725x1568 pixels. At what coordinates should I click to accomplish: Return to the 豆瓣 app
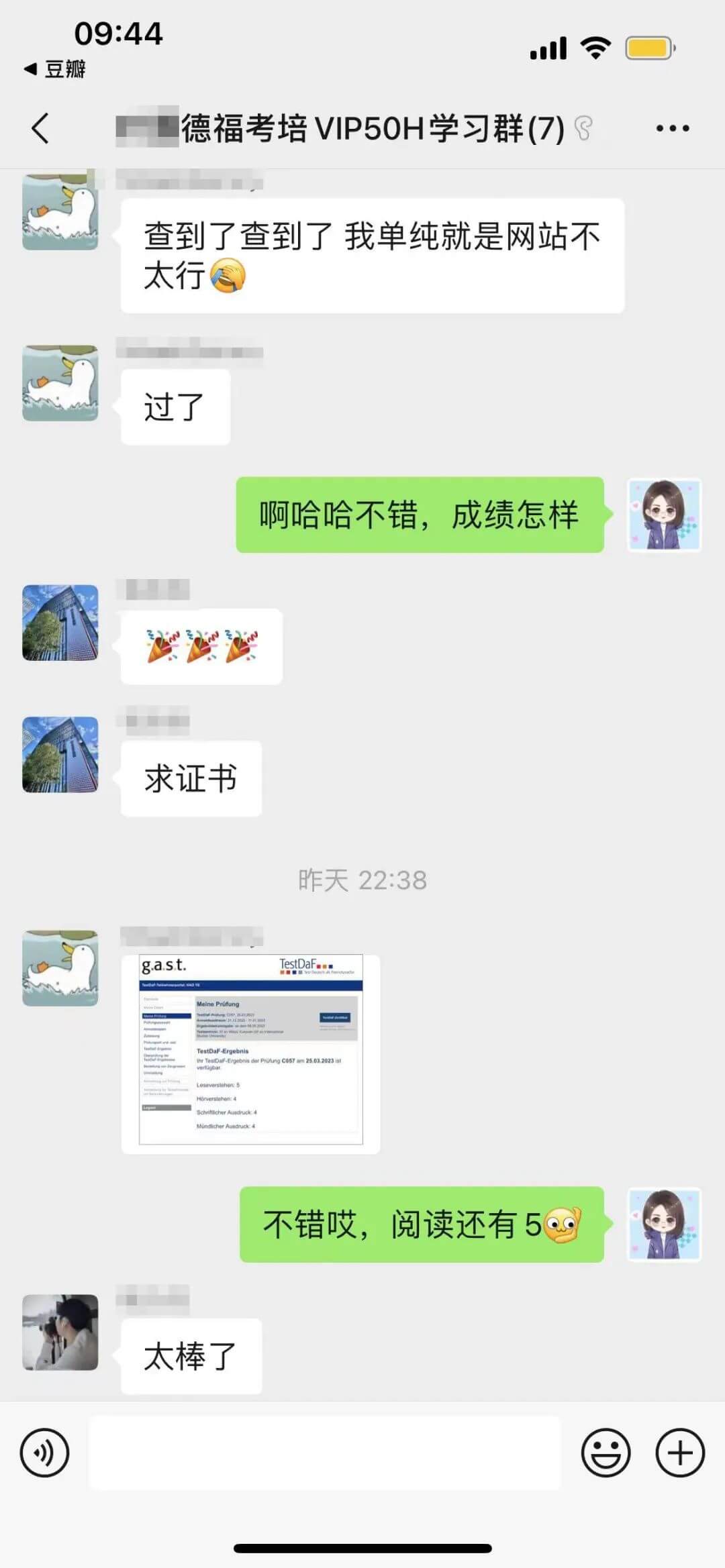55,69
